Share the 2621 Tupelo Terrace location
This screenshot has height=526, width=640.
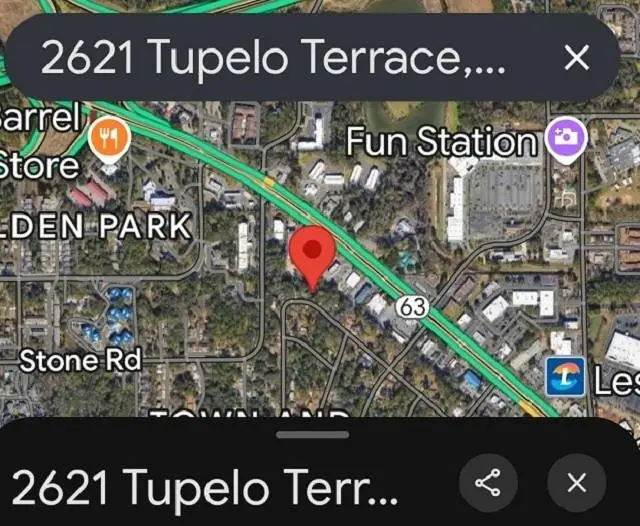coord(488,484)
